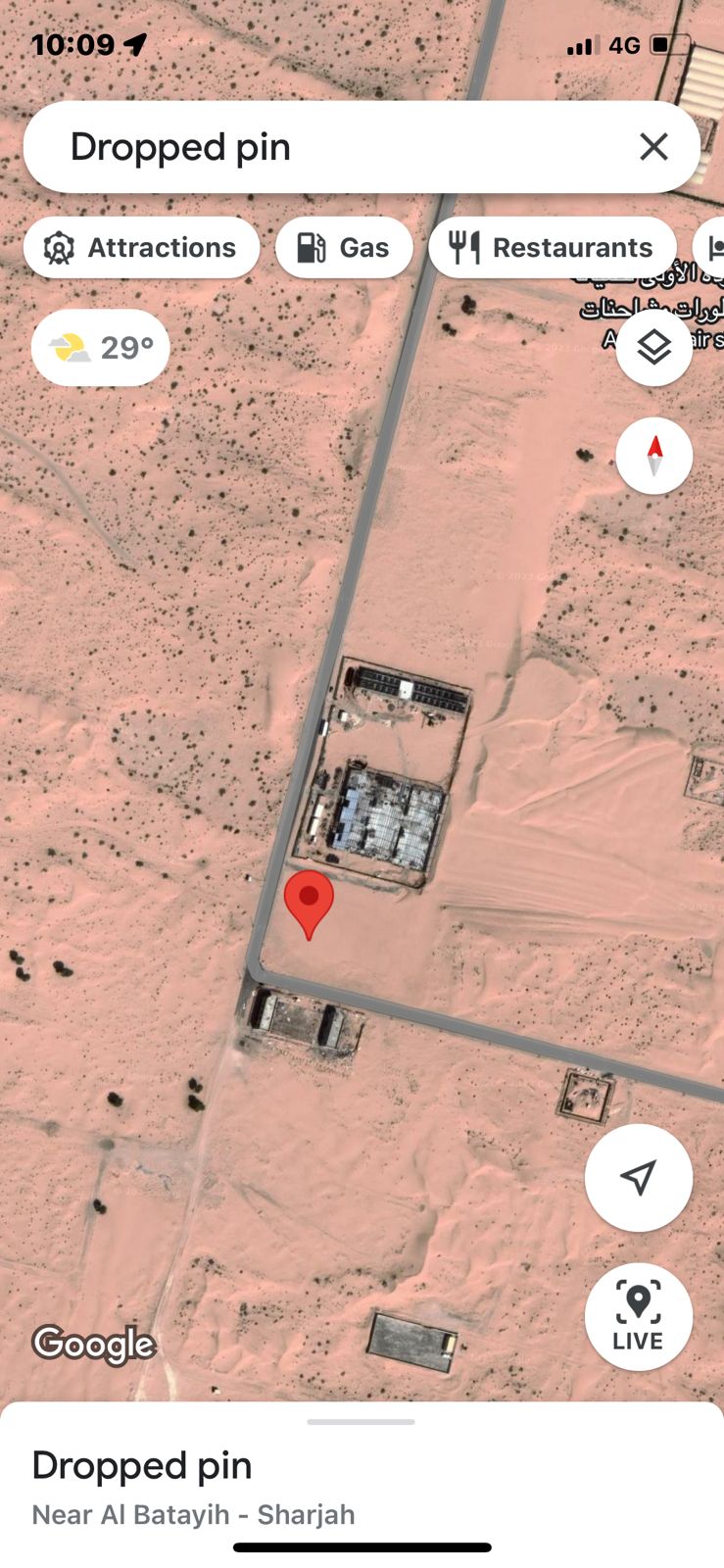Open weather details showing 29 degrees
The image size is (724, 1568).
[x=99, y=346]
